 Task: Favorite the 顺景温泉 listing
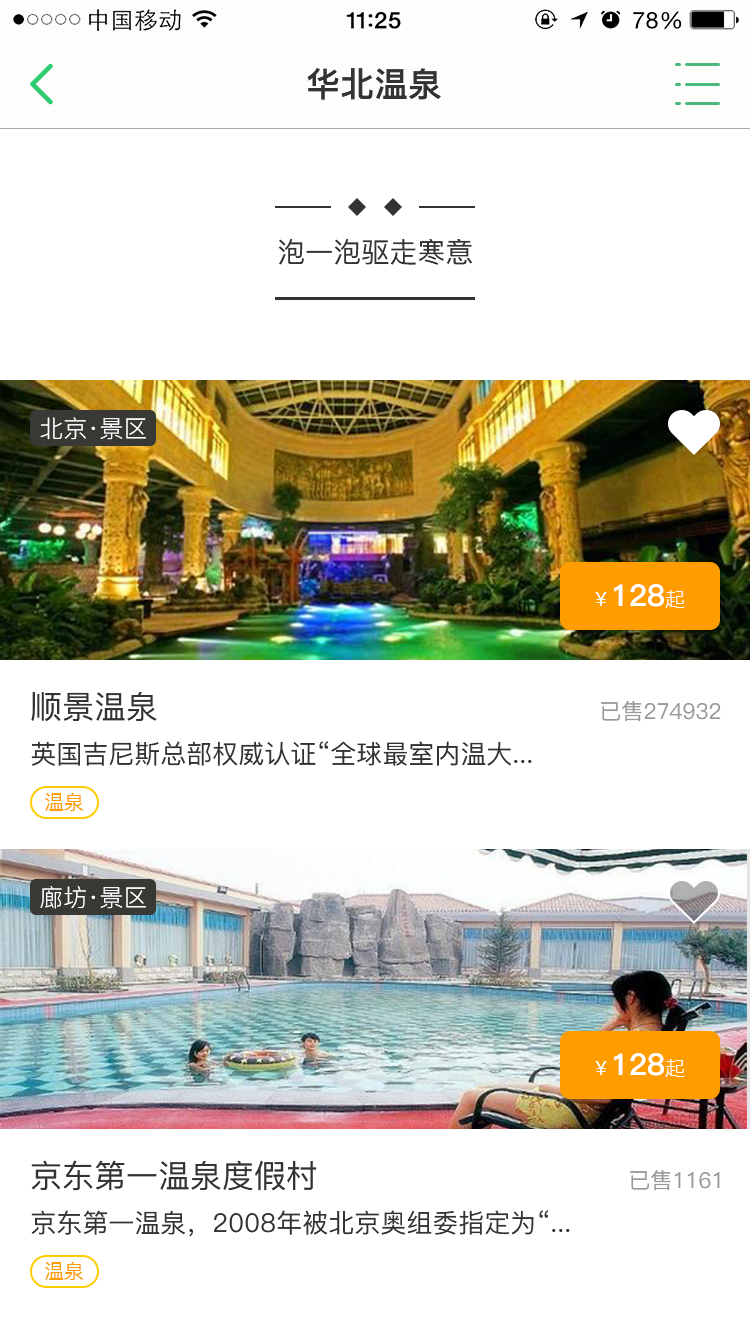pyautogui.click(x=694, y=432)
